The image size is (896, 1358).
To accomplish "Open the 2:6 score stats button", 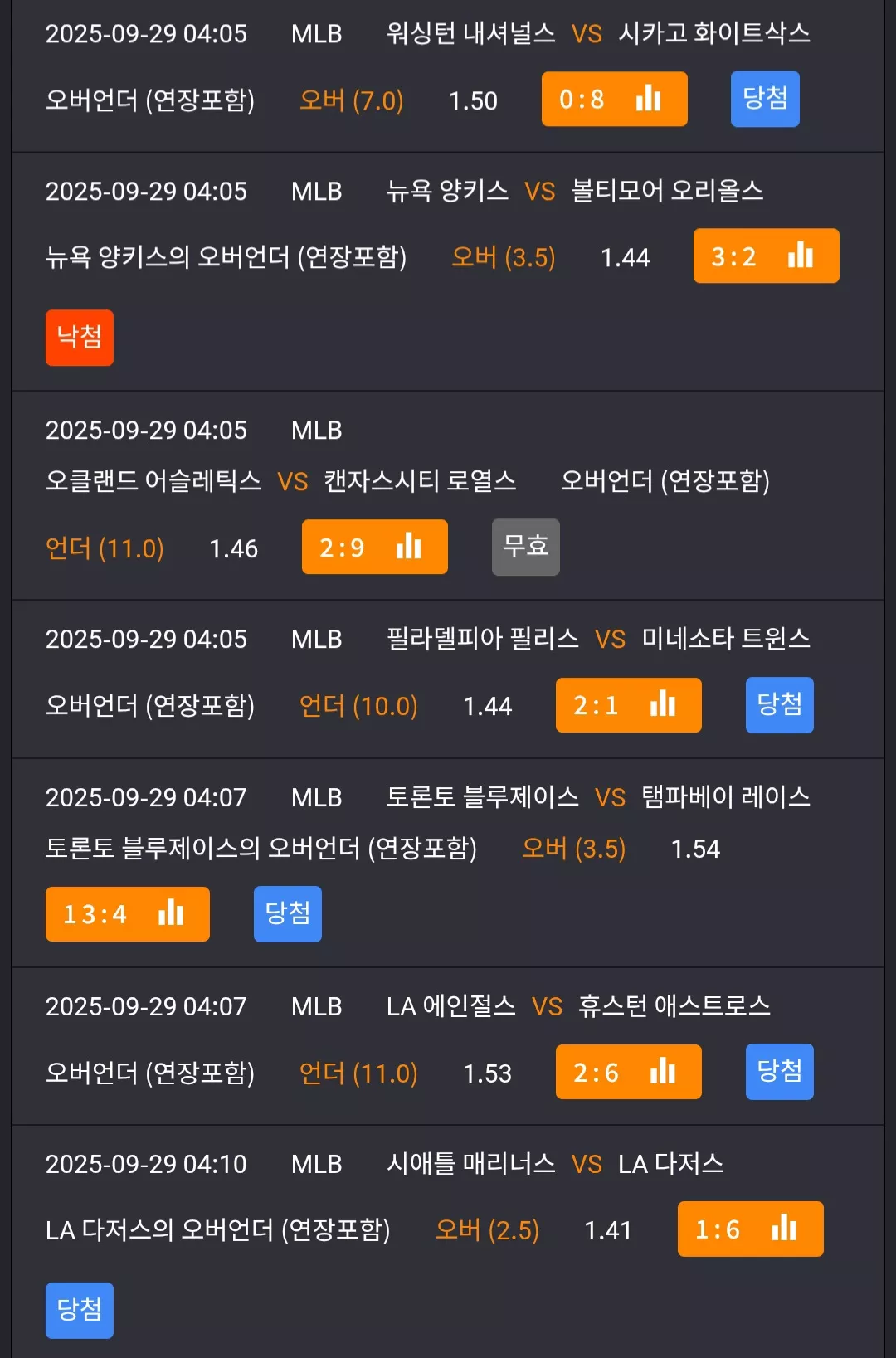I will tap(628, 1072).
